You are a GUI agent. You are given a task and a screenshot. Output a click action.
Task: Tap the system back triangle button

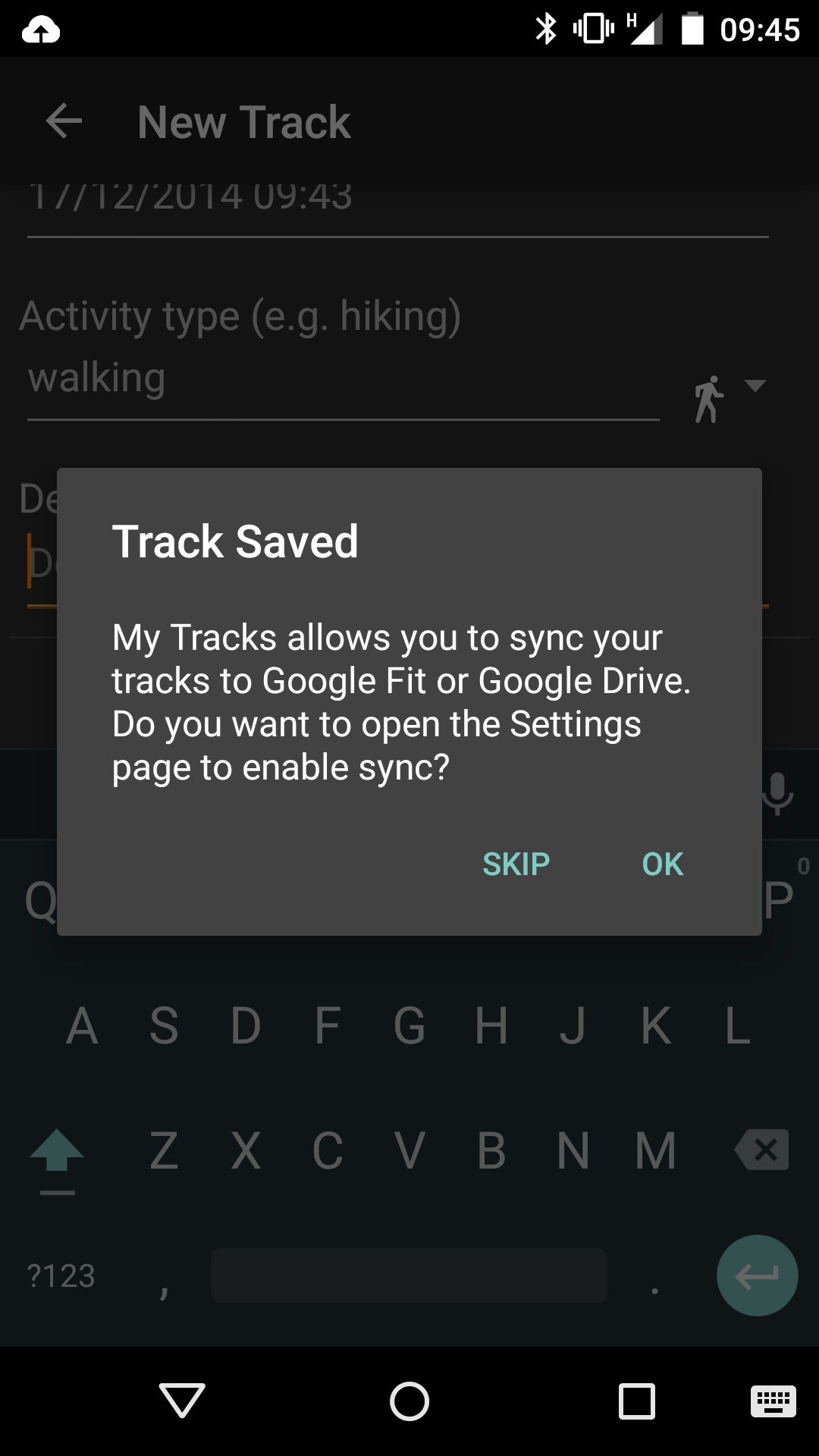tap(182, 1400)
